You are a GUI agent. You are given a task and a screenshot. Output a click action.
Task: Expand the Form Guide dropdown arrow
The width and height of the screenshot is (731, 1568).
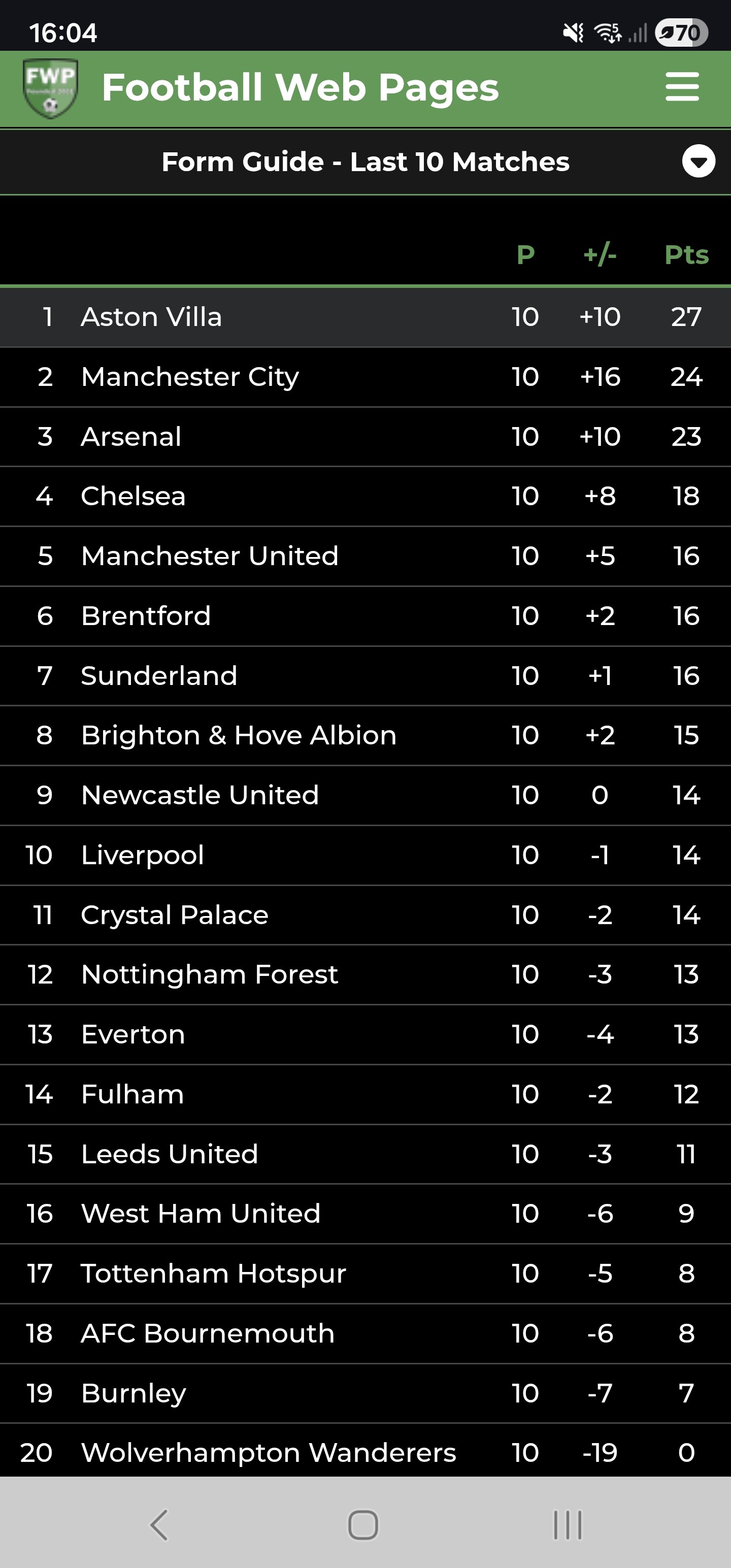coord(698,161)
